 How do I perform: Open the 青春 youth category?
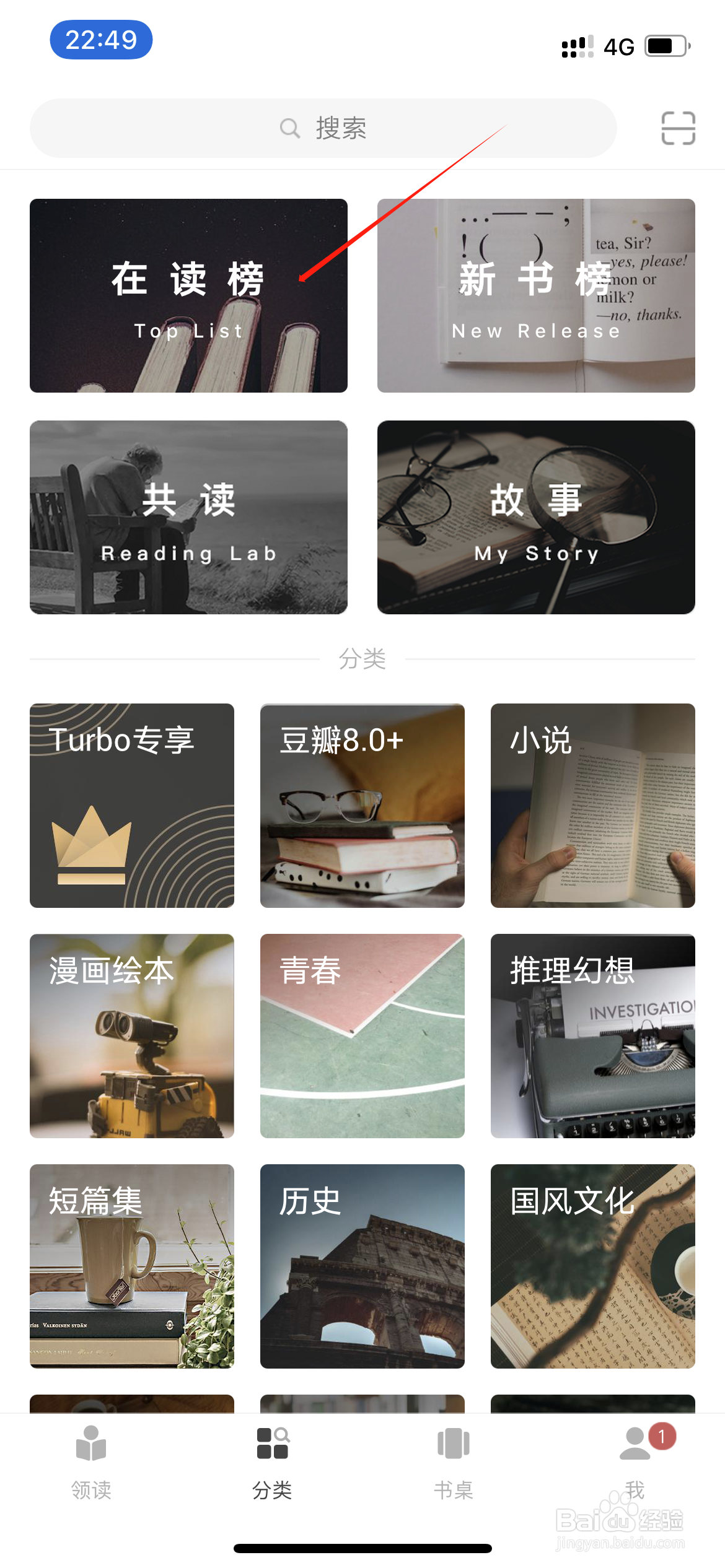point(362,1035)
